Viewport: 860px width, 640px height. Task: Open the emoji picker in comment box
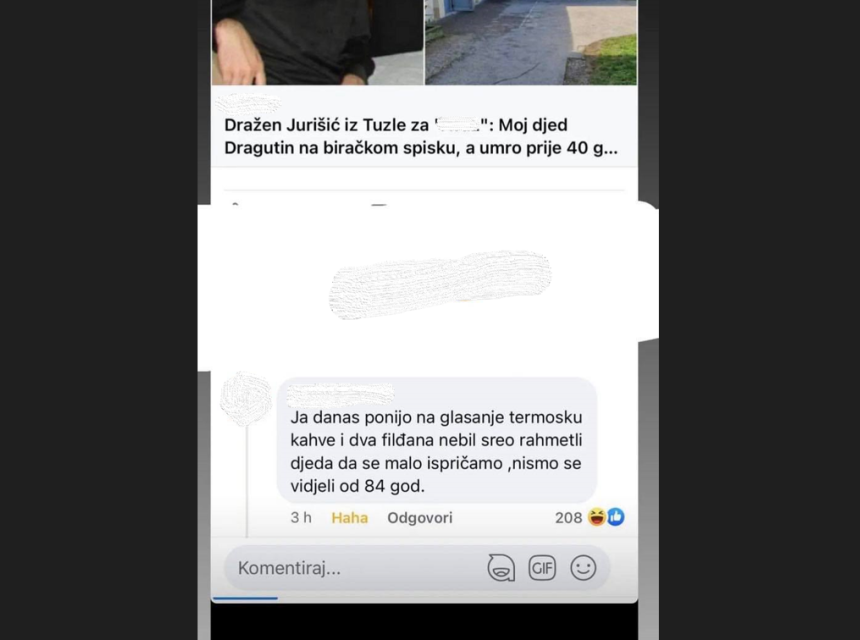pyautogui.click(x=583, y=568)
